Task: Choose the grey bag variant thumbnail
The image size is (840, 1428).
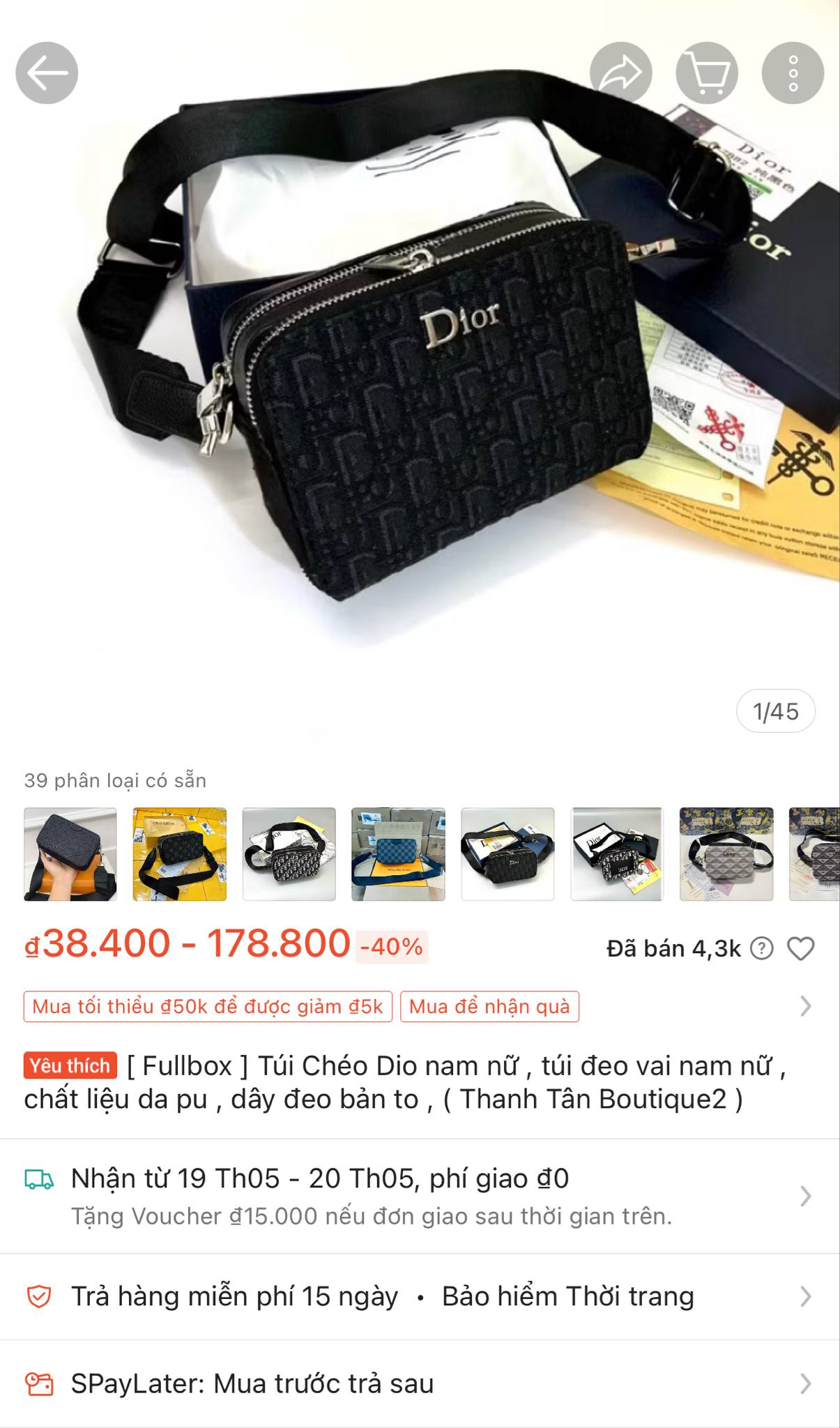Action: coord(726,854)
